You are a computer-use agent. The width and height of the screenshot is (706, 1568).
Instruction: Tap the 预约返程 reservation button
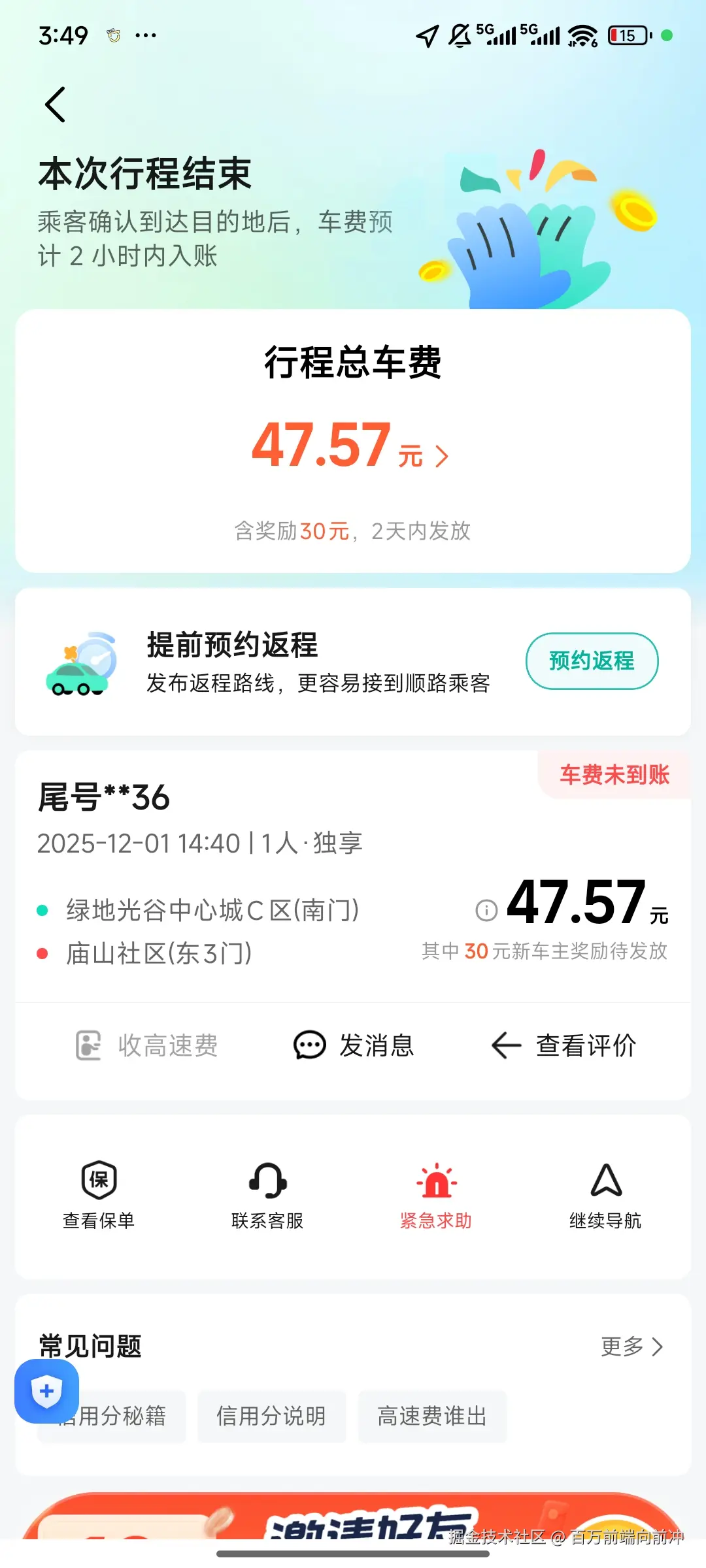point(591,661)
